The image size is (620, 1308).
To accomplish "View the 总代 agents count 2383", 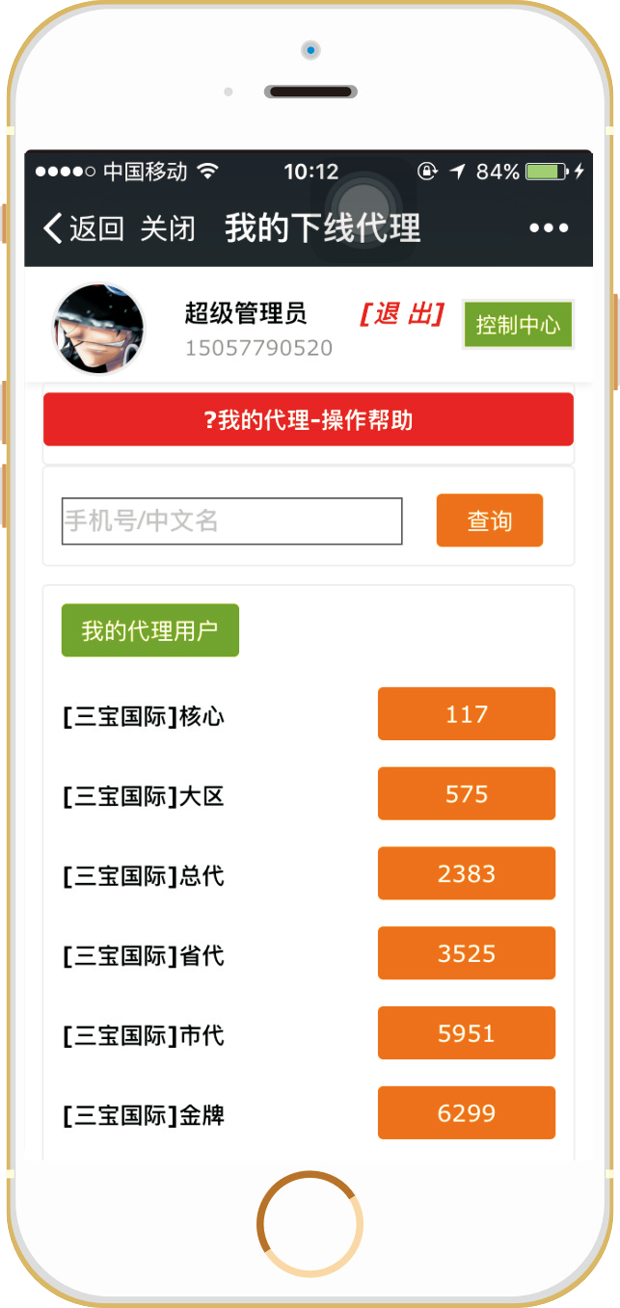I will click(x=466, y=874).
